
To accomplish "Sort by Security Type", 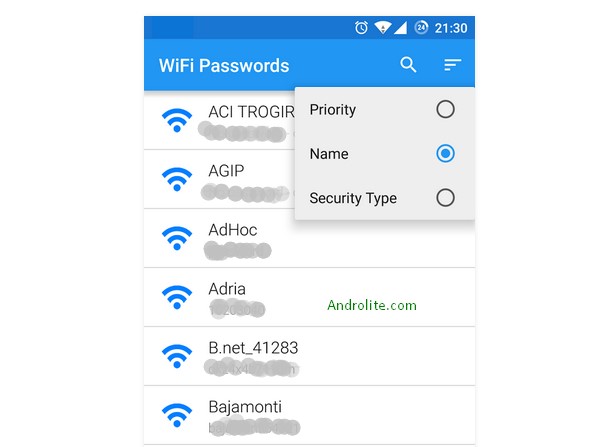I will tap(385, 198).
